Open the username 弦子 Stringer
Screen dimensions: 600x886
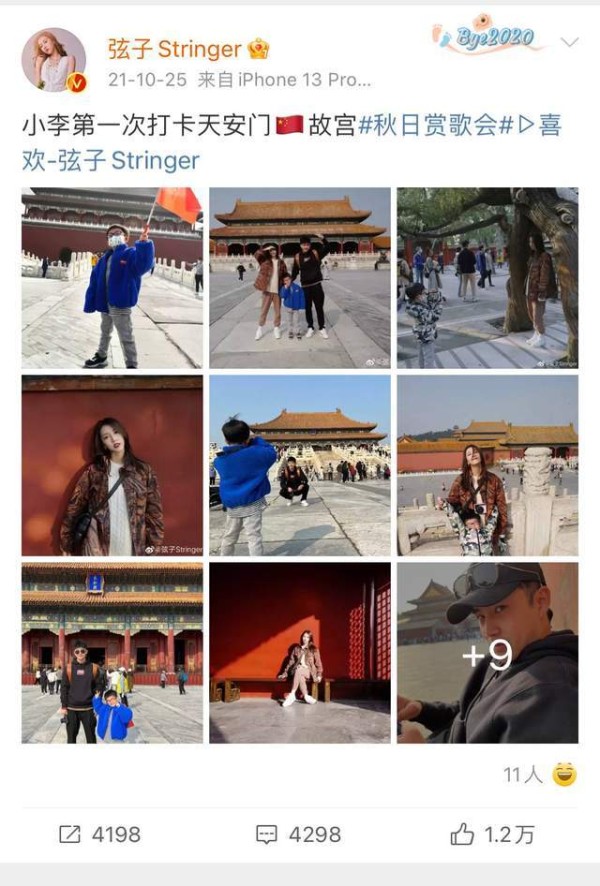click(x=175, y=49)
